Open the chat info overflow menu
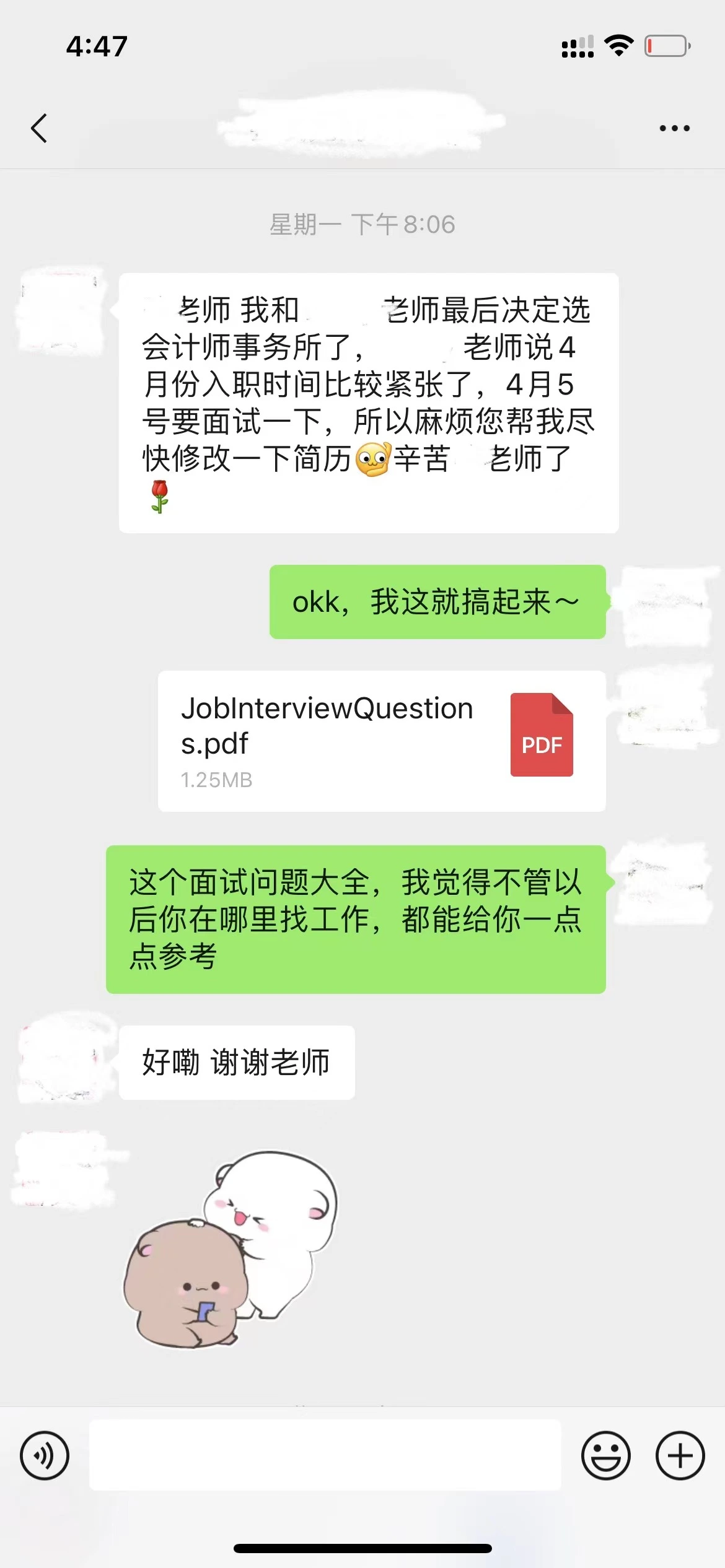 [x=674, y=128]
